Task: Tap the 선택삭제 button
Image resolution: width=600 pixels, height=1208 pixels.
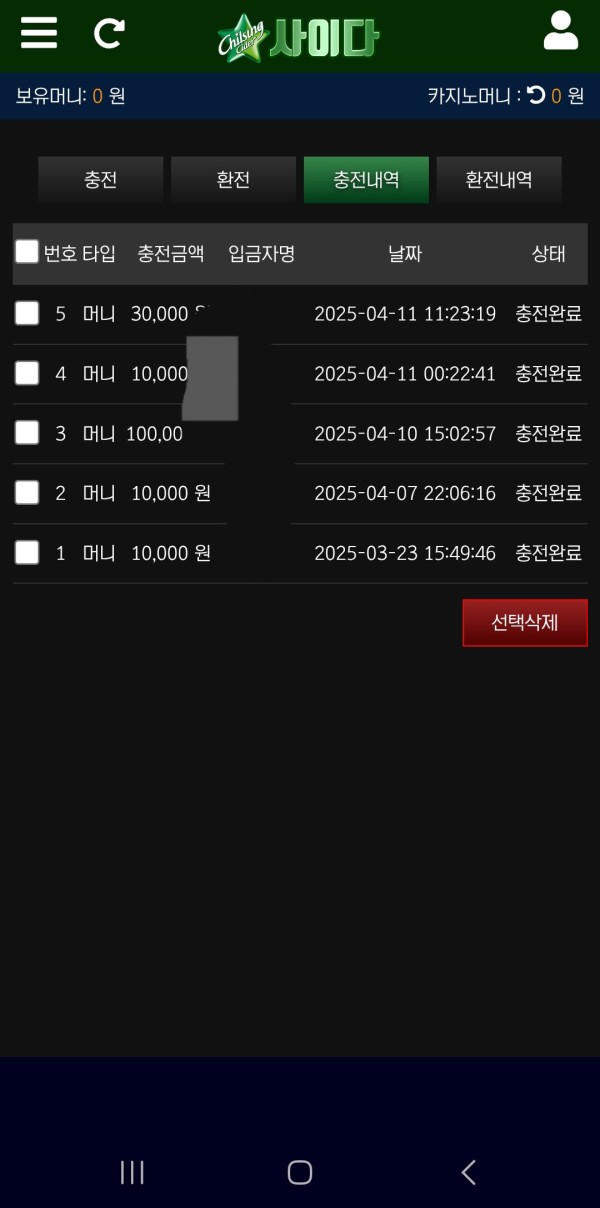Action: tap(525, 623)
